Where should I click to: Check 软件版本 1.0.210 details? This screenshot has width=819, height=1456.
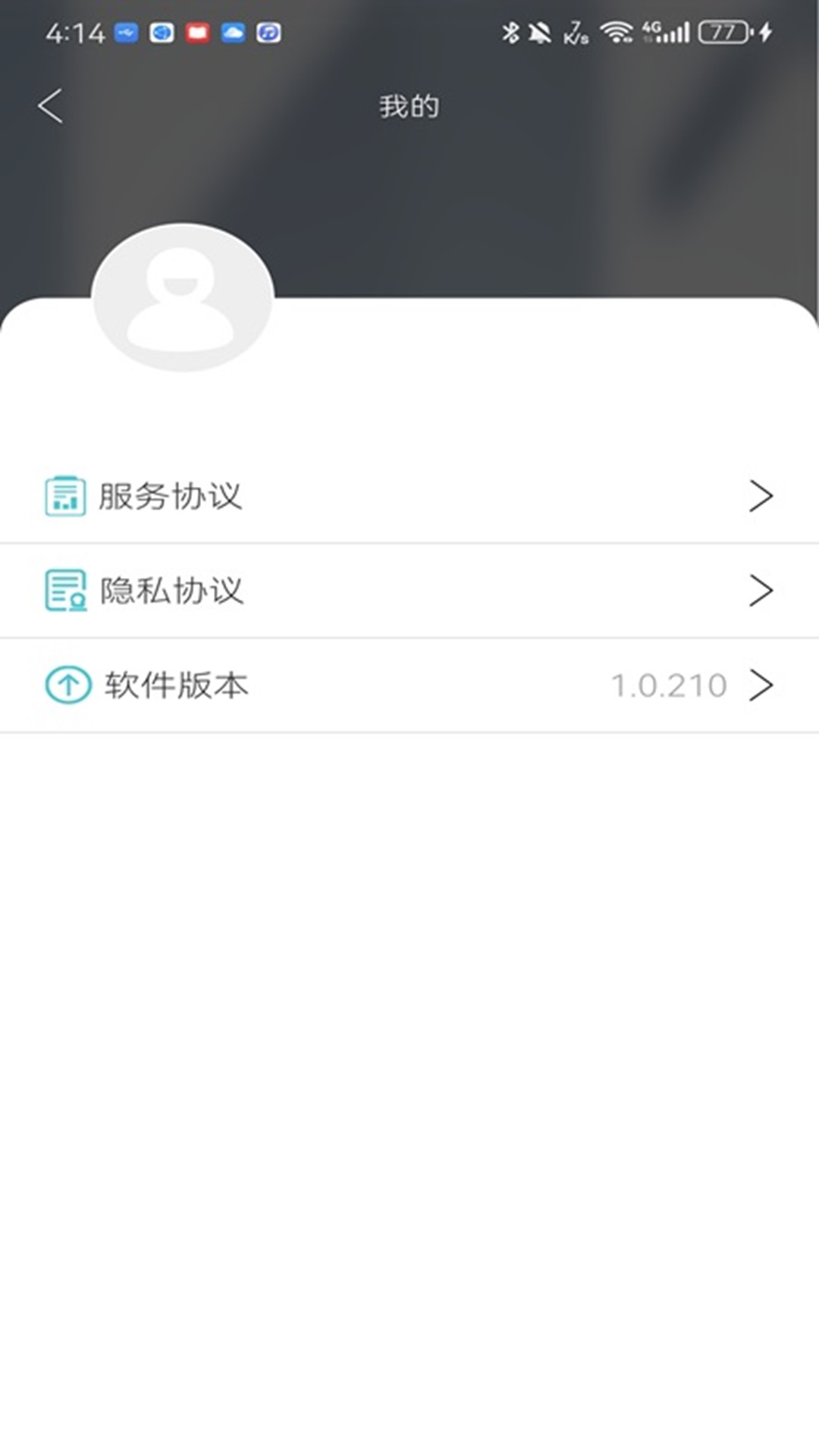click(x=409, y=686)
